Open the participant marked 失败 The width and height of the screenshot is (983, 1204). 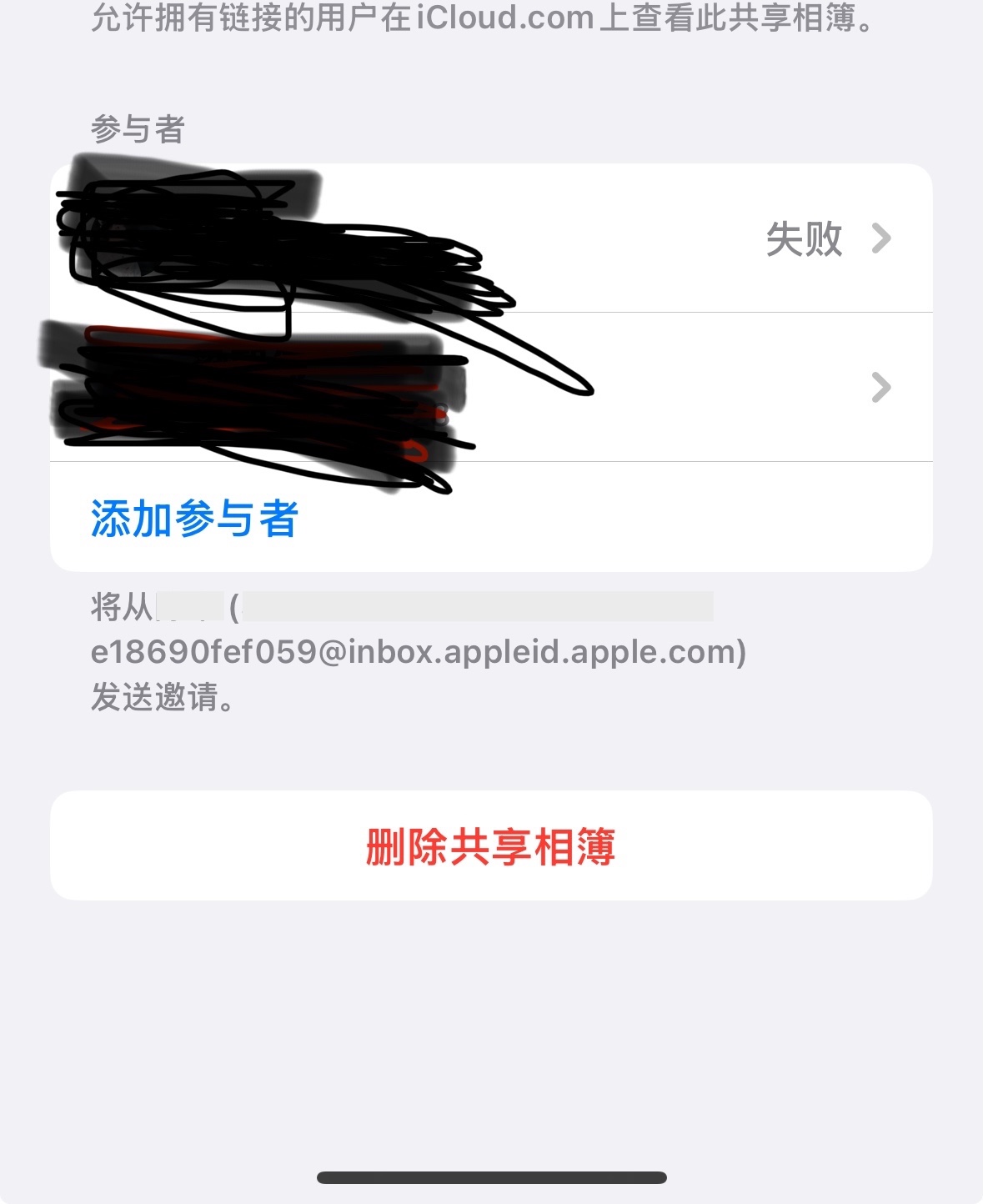491,238
